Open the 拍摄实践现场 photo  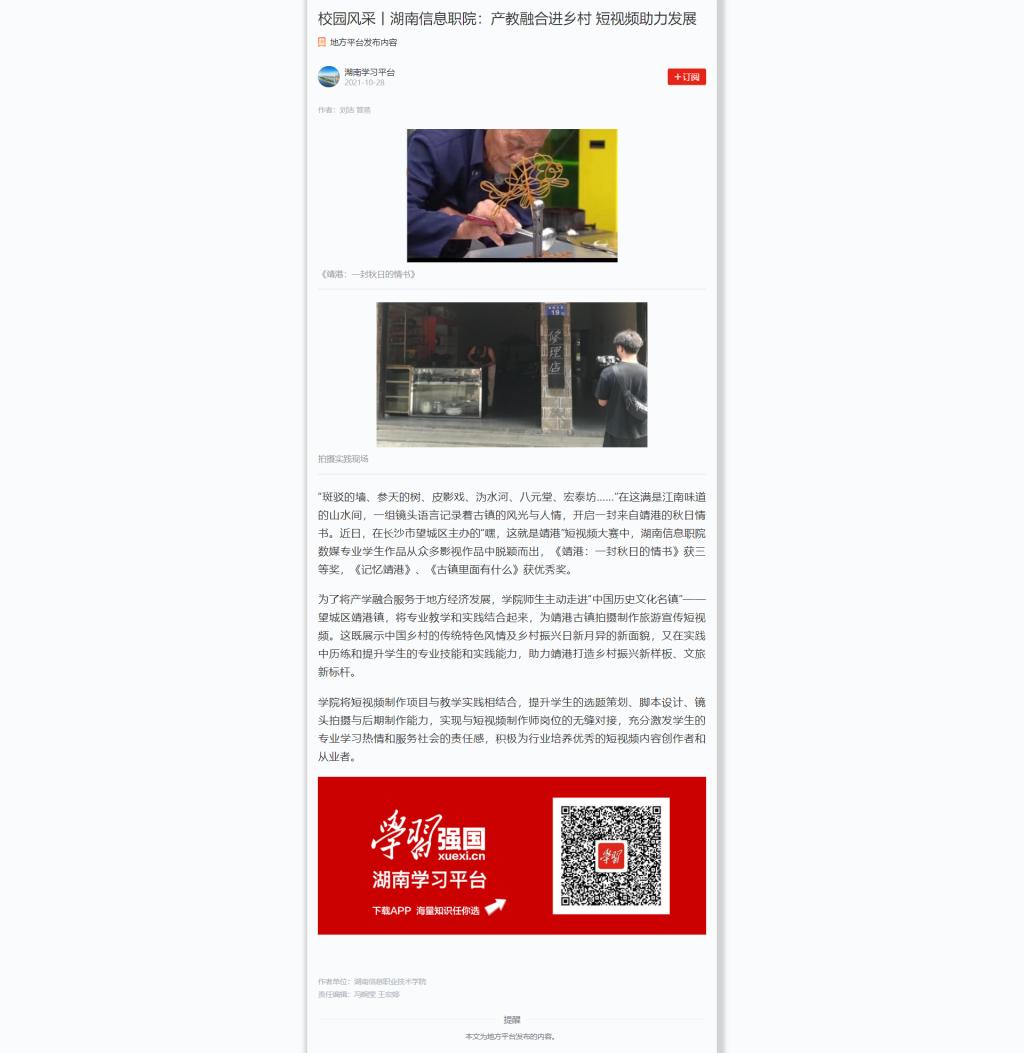tap(512, 374)
